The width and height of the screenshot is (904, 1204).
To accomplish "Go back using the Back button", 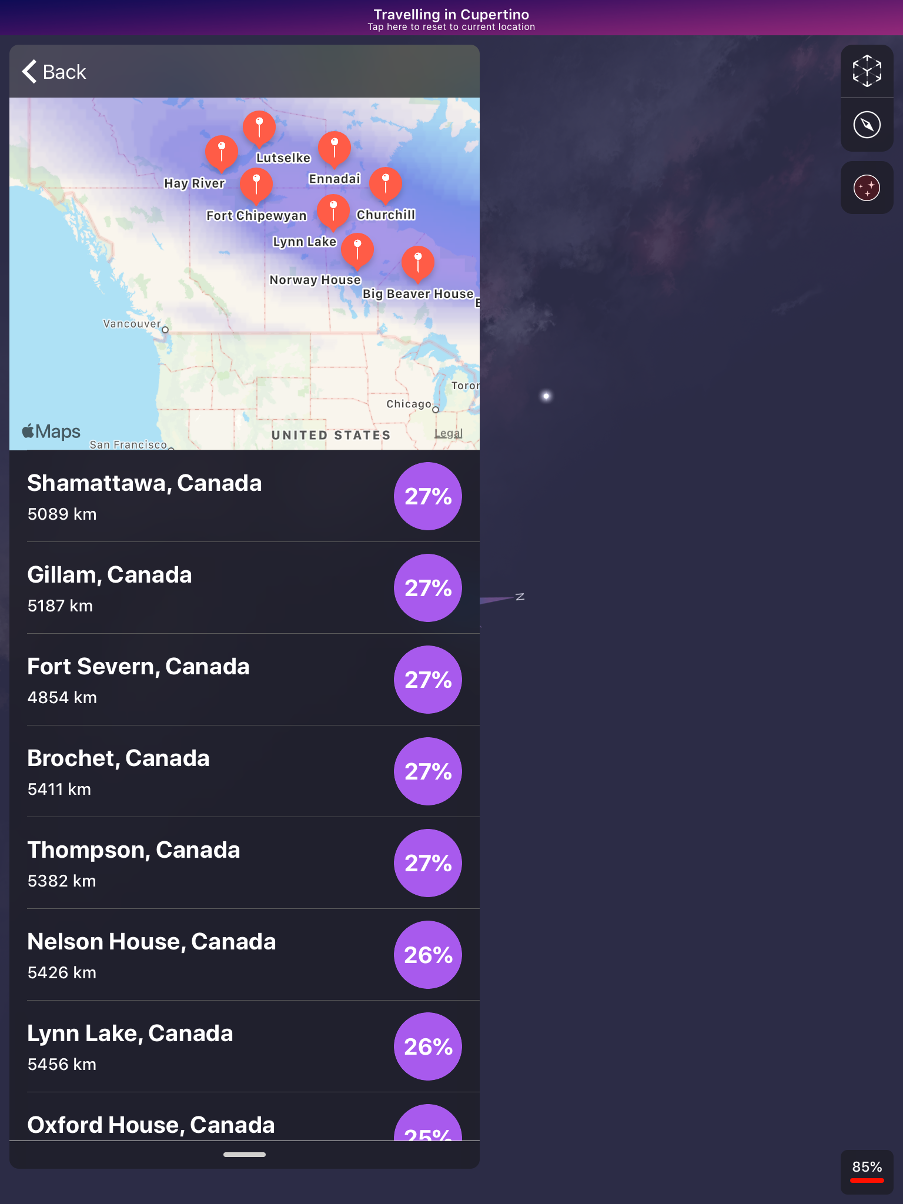I will point(54,72).
